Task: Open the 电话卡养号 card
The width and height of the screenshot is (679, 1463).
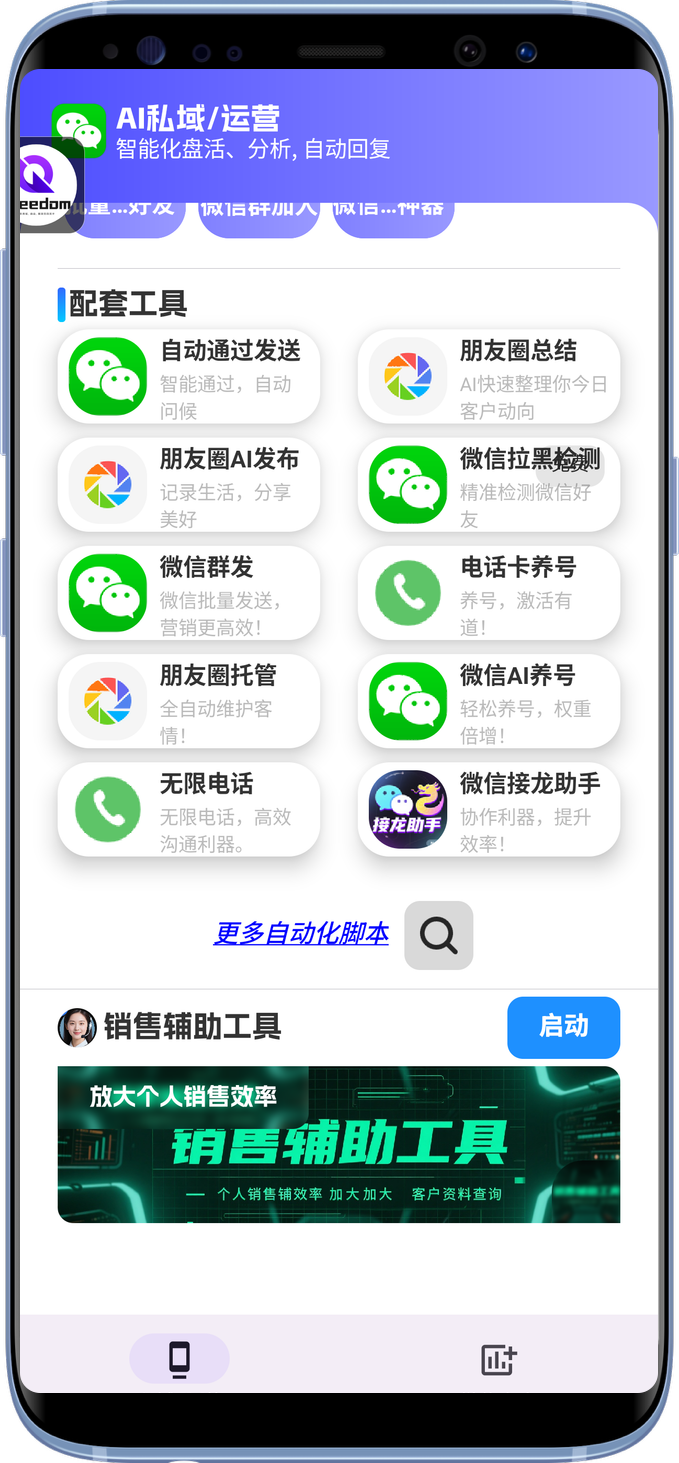Action: 489,593
